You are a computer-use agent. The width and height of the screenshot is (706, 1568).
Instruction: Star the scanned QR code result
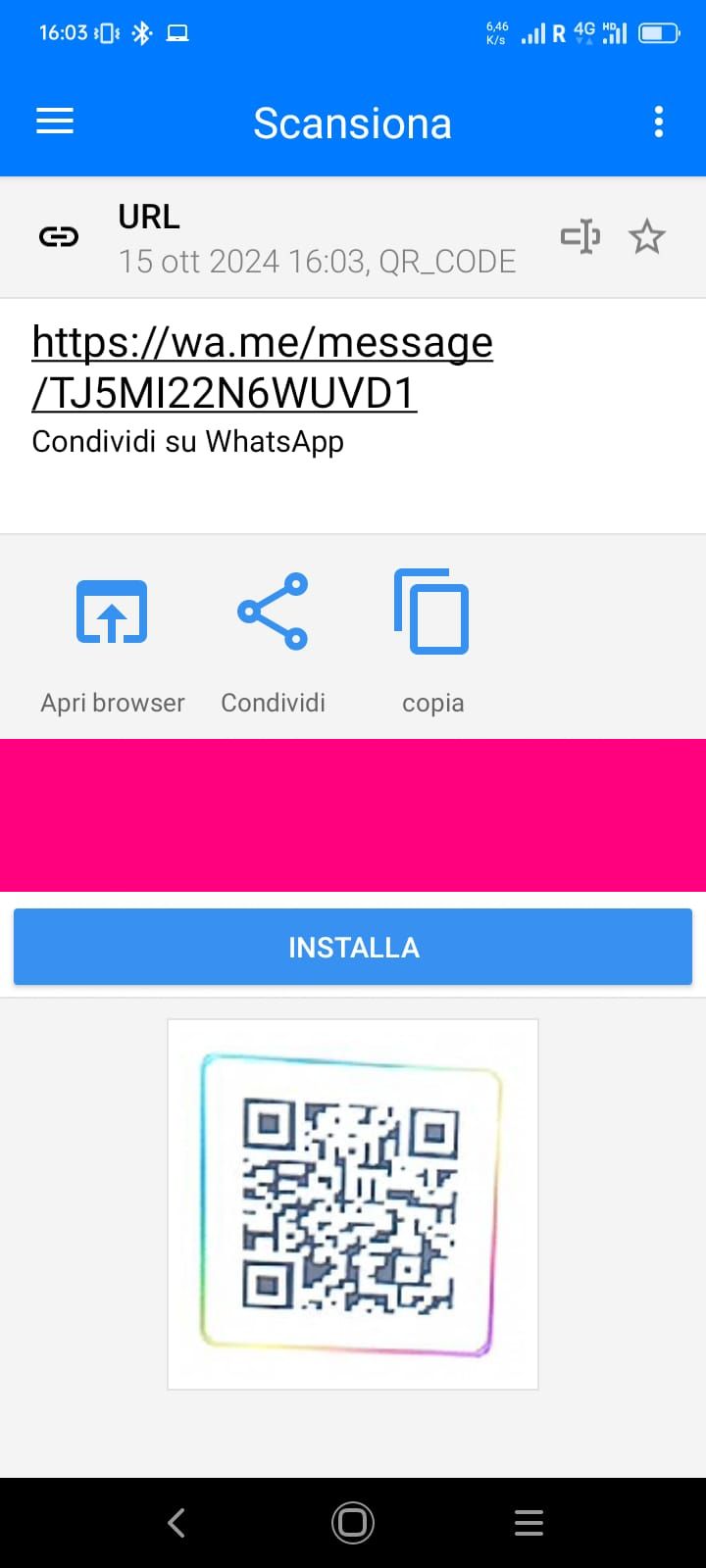(x=646, y=235)
